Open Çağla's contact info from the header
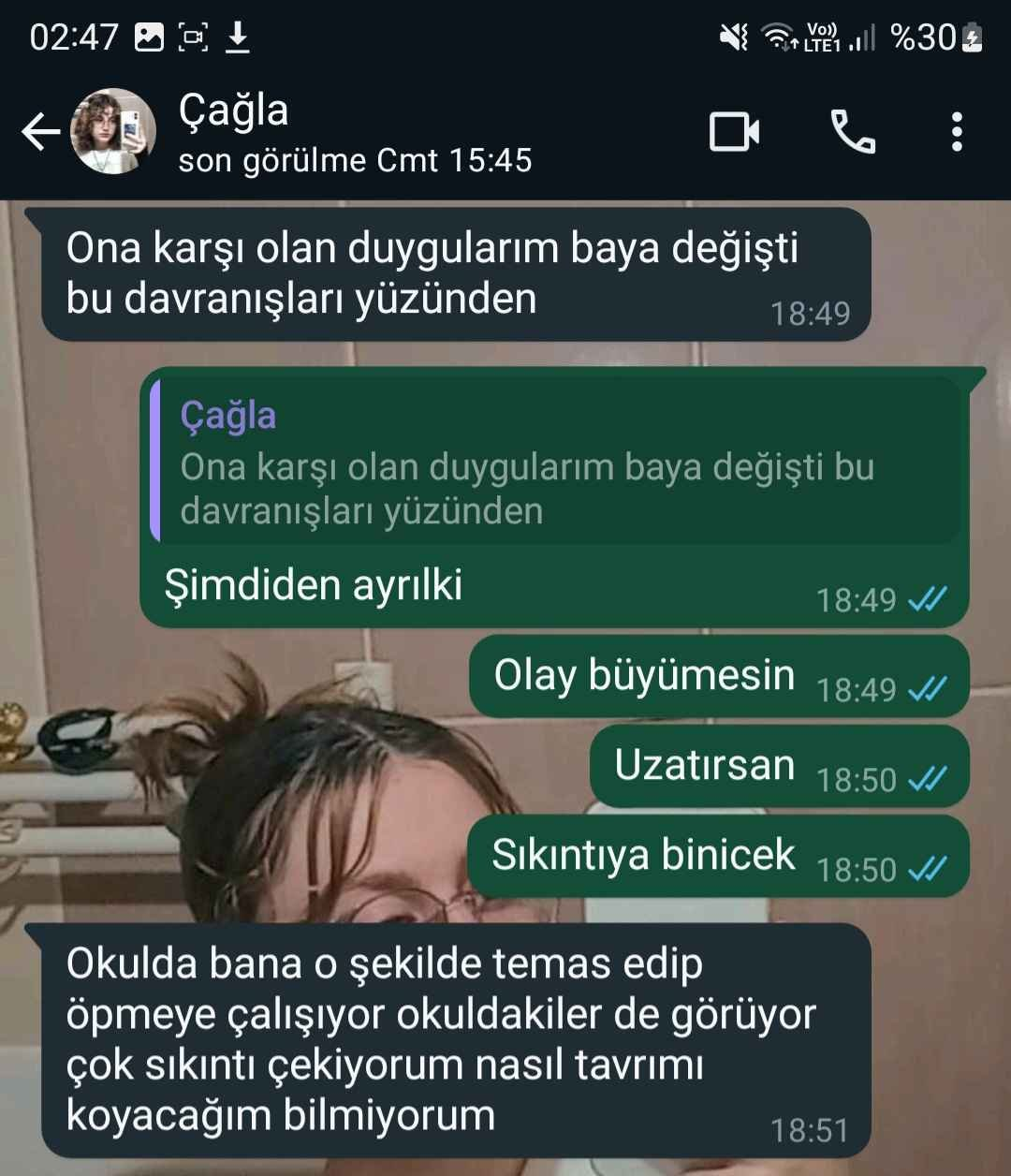1011x1176 pixels. (355, 133)
